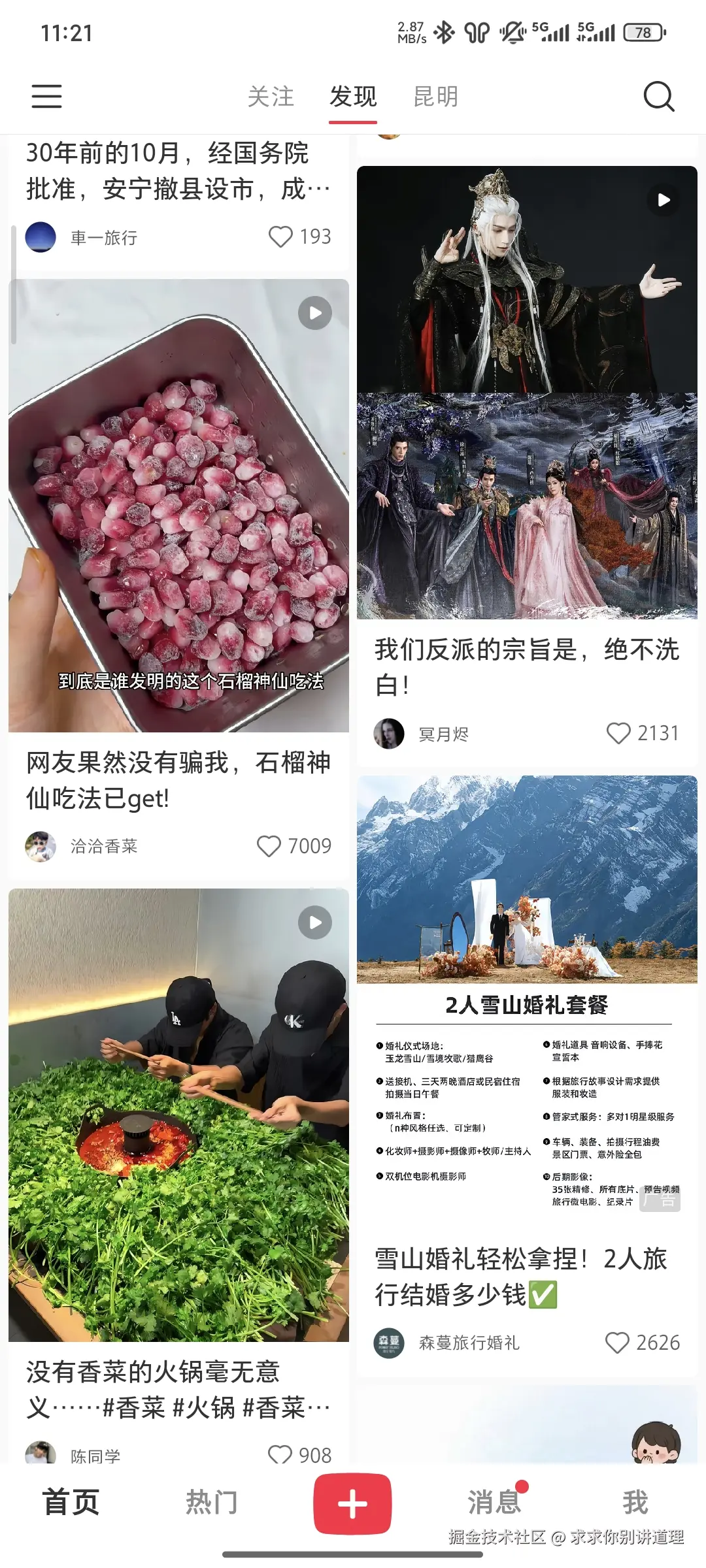Like the post by 陈同学
Screen dimensions: 706x1568
280,1454
